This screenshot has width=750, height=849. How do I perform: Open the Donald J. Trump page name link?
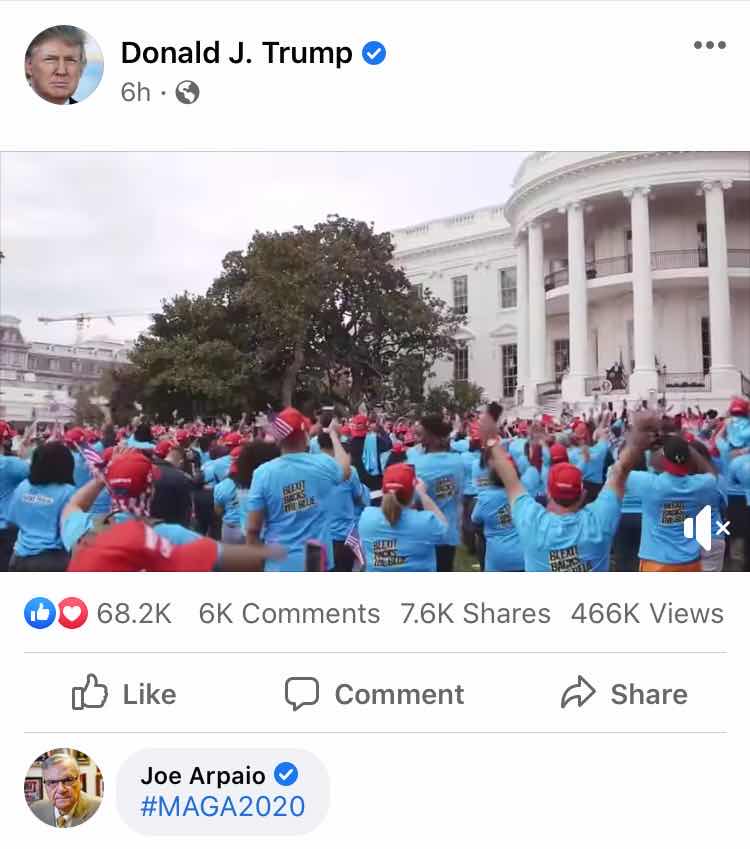[x=236, y=53]
